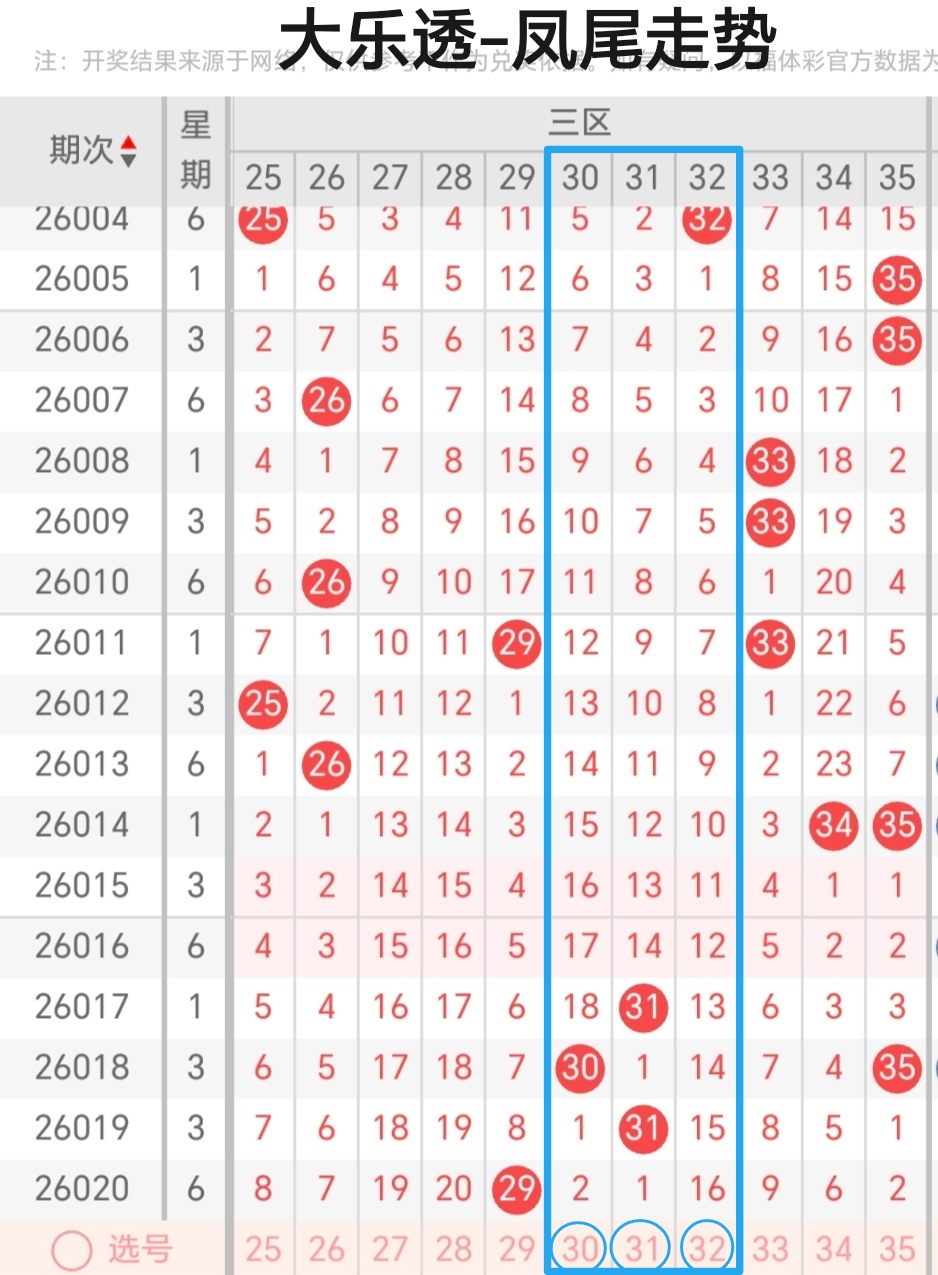938x1275 pixels.
Task: Add number 33 in the 选号 row
Action: [770, 1250]
